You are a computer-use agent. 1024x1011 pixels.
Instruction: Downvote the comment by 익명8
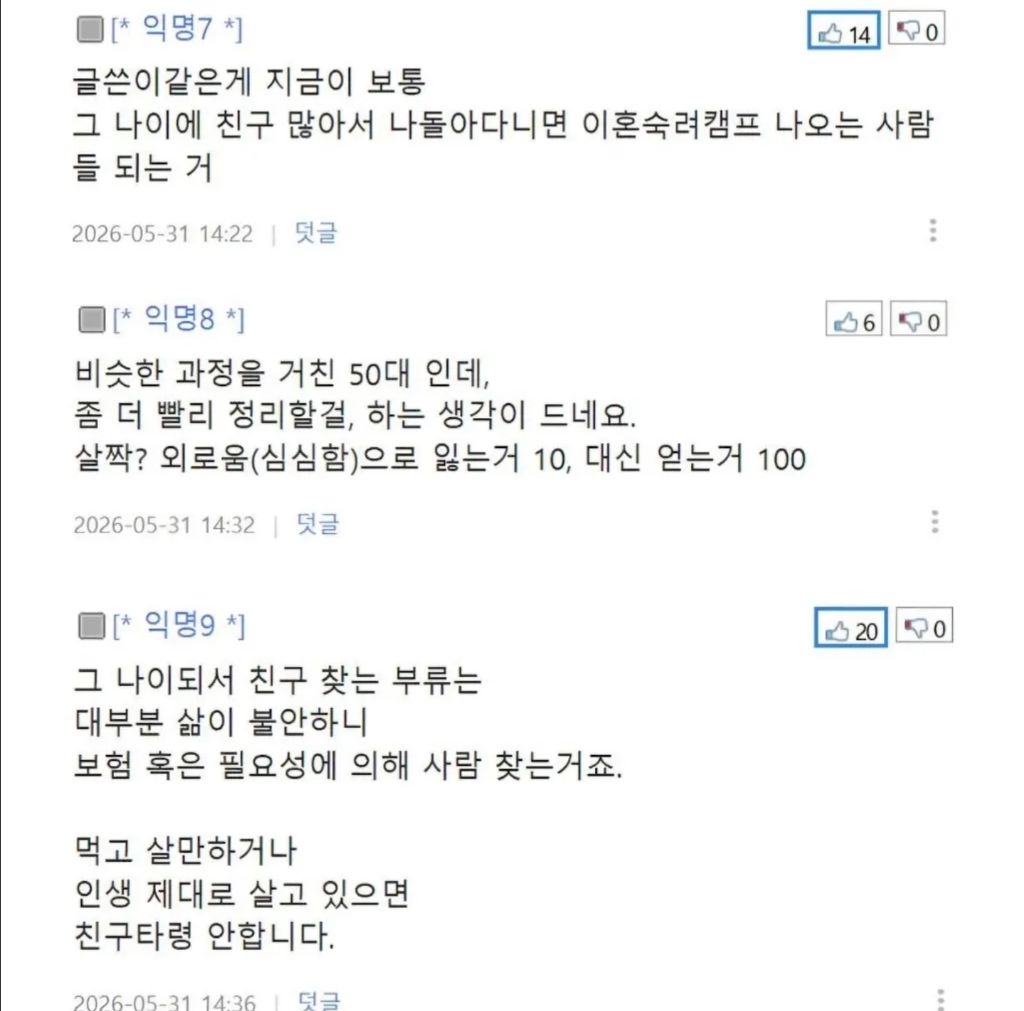918,319
